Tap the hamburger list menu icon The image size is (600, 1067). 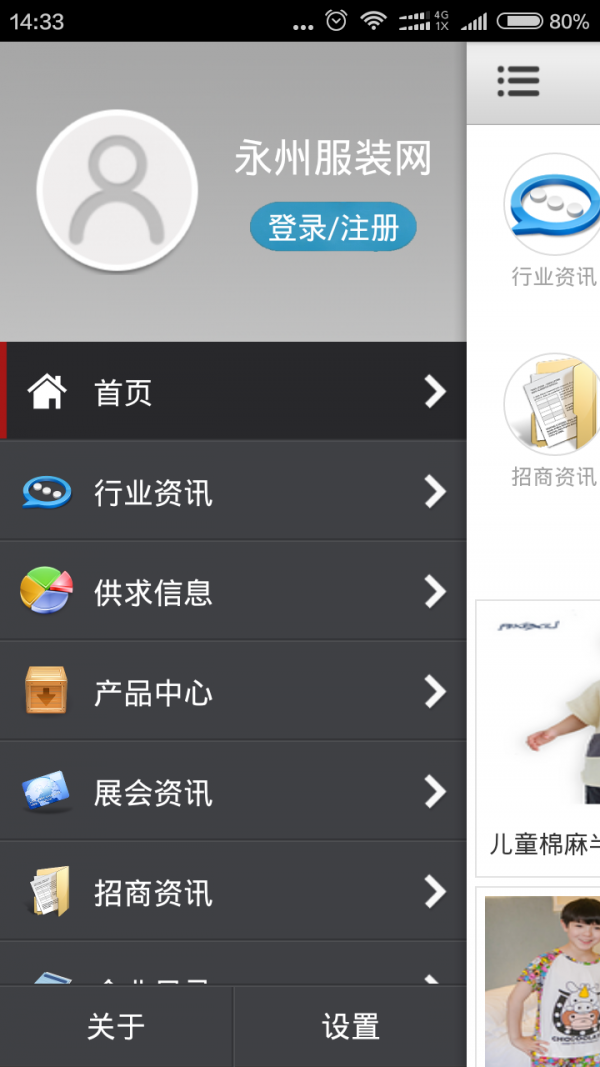[x=518, y=81]
